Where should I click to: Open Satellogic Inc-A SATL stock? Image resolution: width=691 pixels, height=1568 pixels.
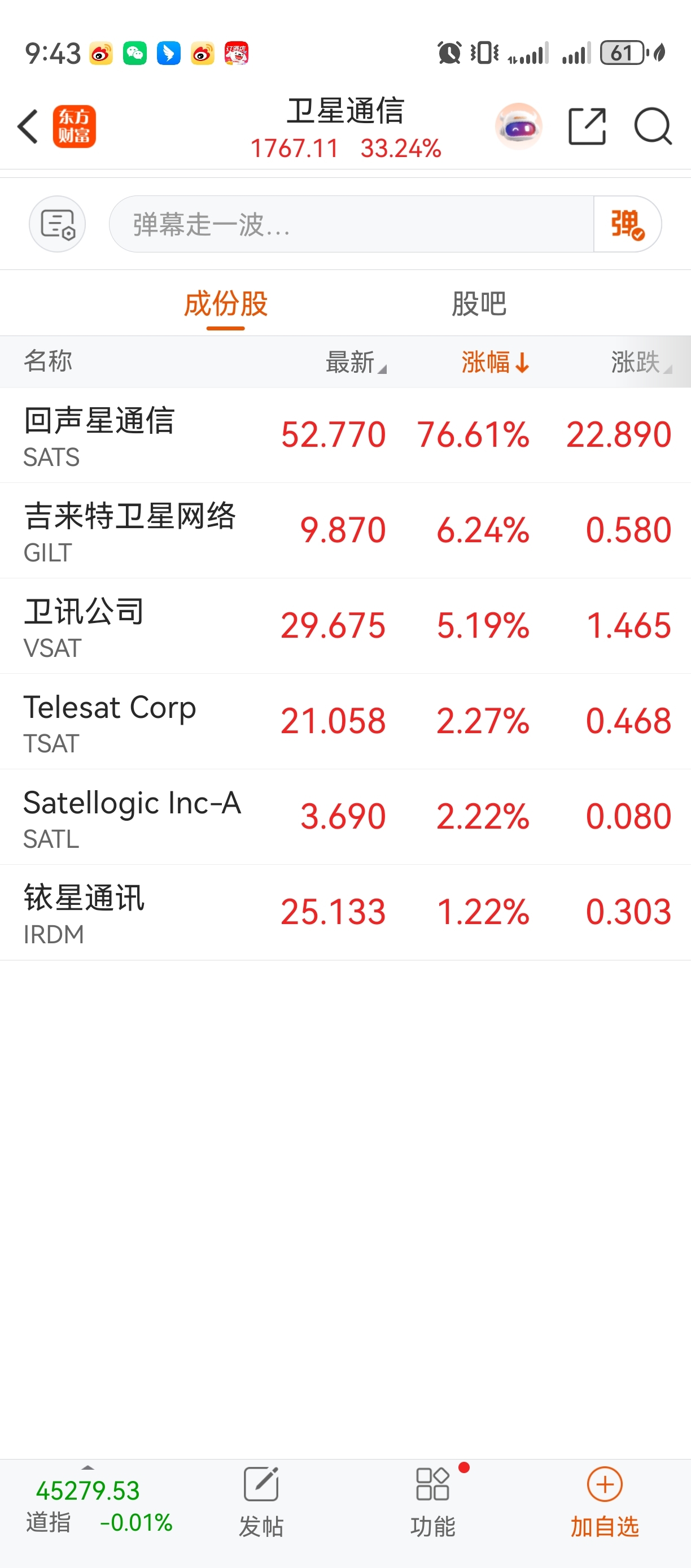coord(345,817)
